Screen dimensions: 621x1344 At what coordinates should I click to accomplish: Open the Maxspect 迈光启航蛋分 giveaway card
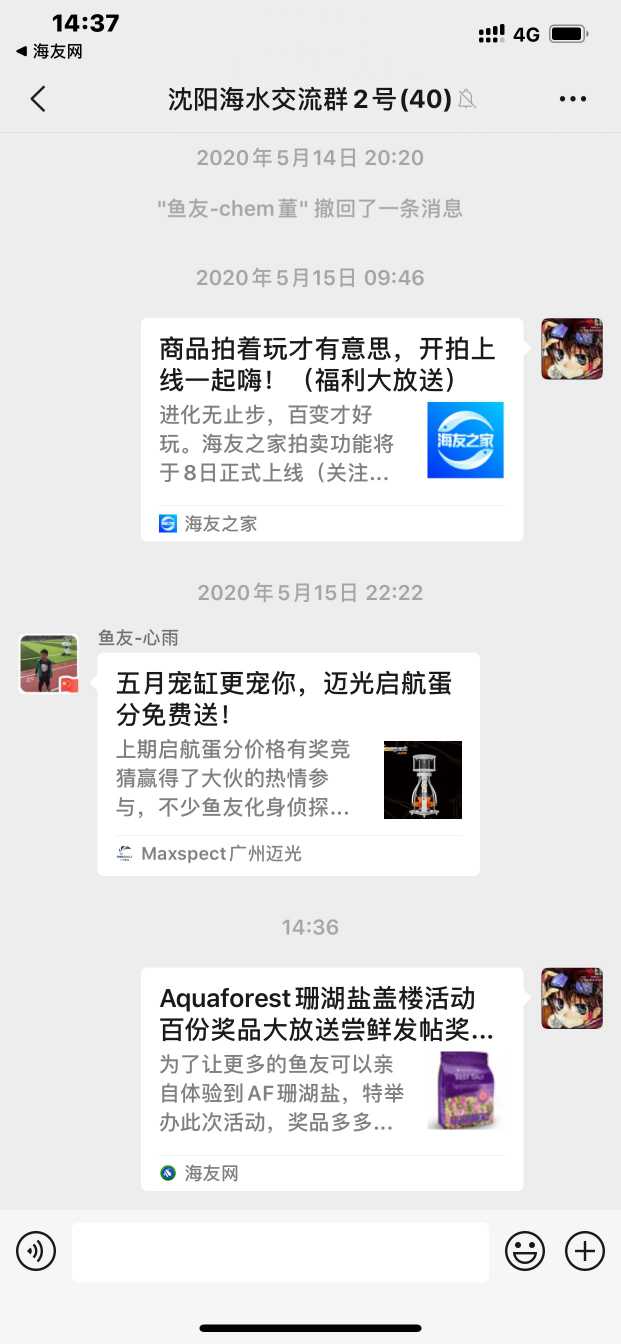(288, 764)
